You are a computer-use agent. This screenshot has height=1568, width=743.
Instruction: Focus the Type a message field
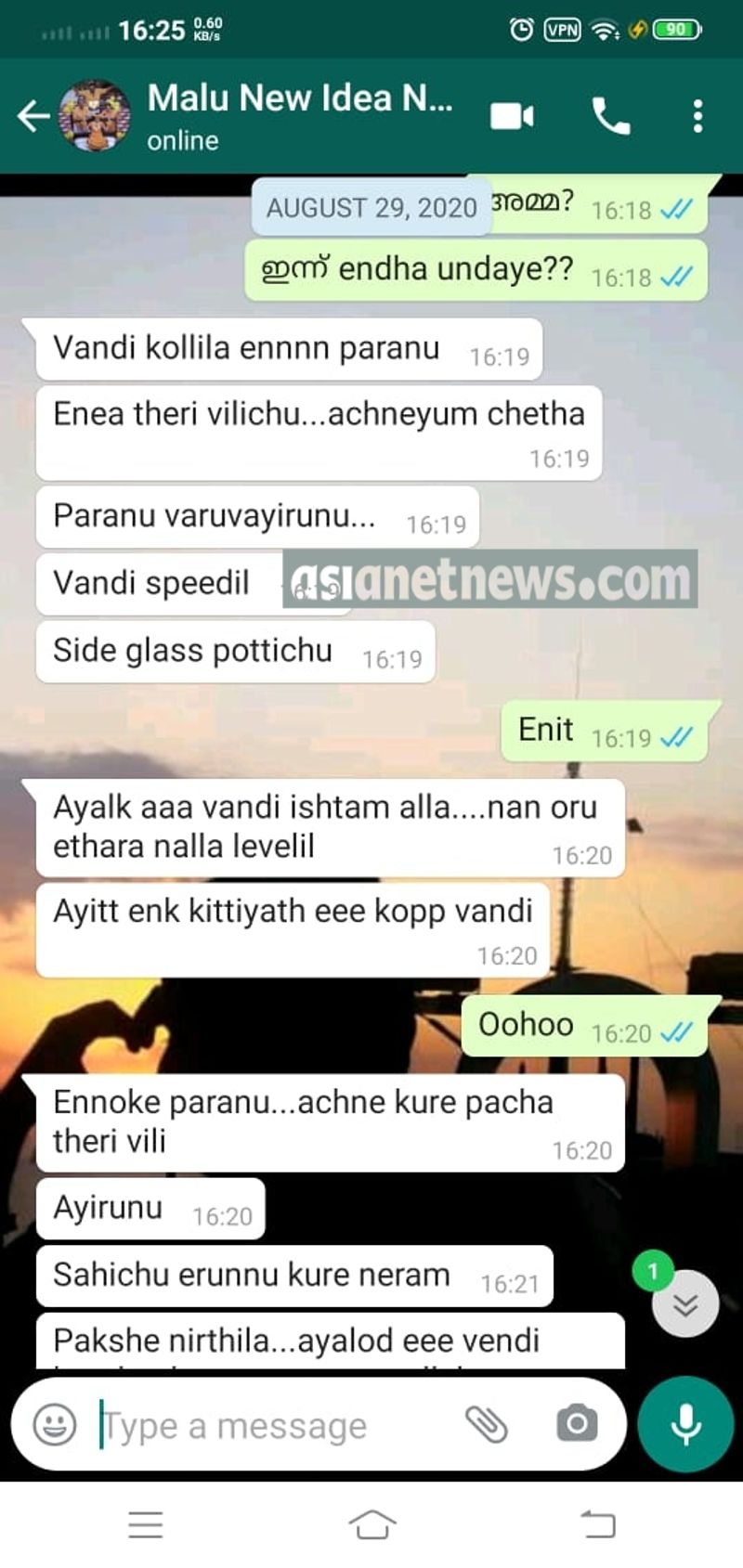269,1425
